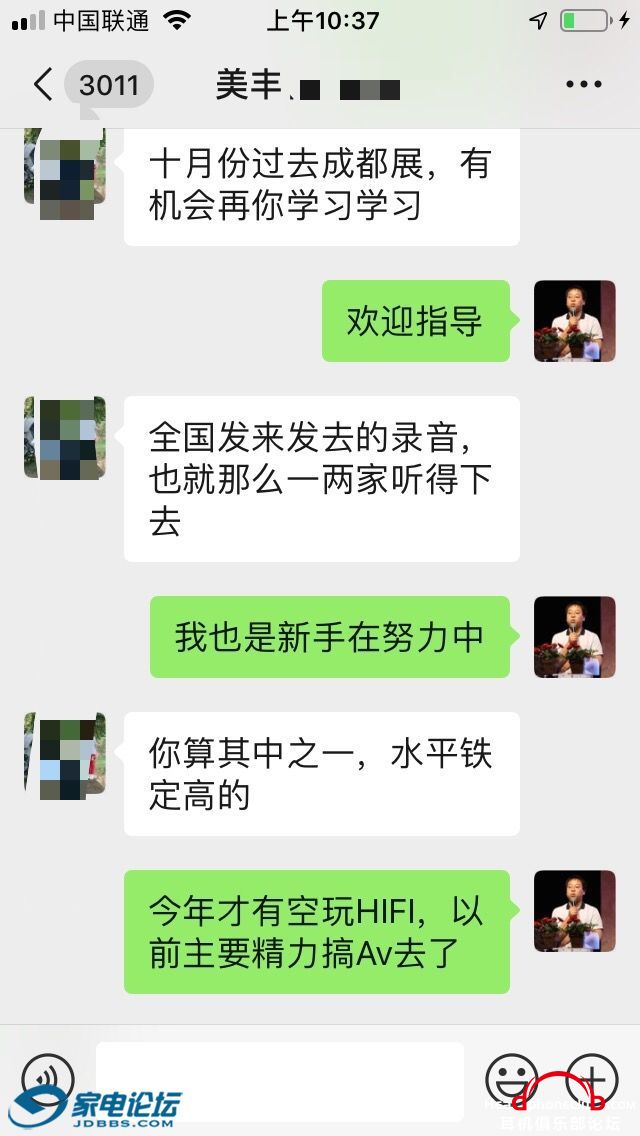Image resolution: width=640 pixels, height=1136 pixels.
Task: Switch to voice message input
Action: click(47, 1080)
